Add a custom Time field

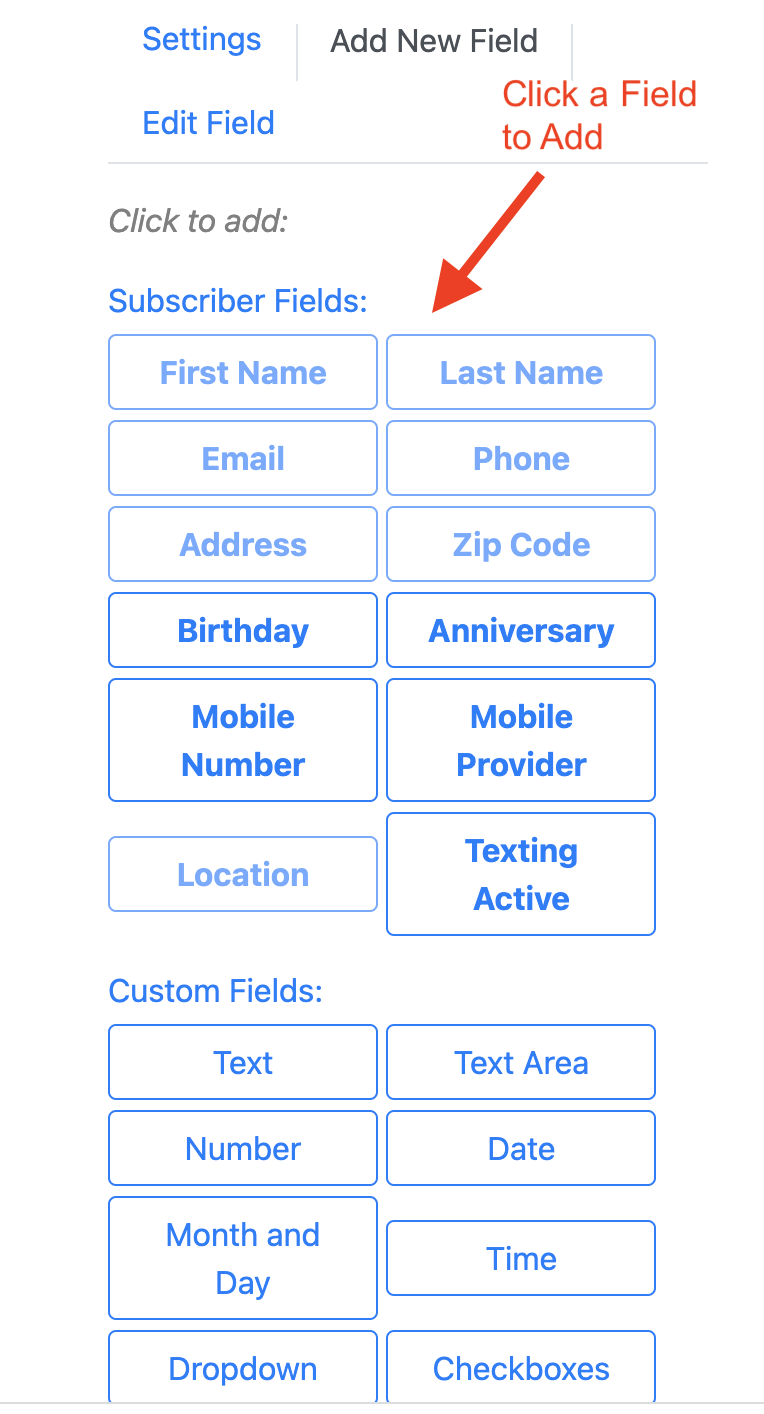point(521,1258)
